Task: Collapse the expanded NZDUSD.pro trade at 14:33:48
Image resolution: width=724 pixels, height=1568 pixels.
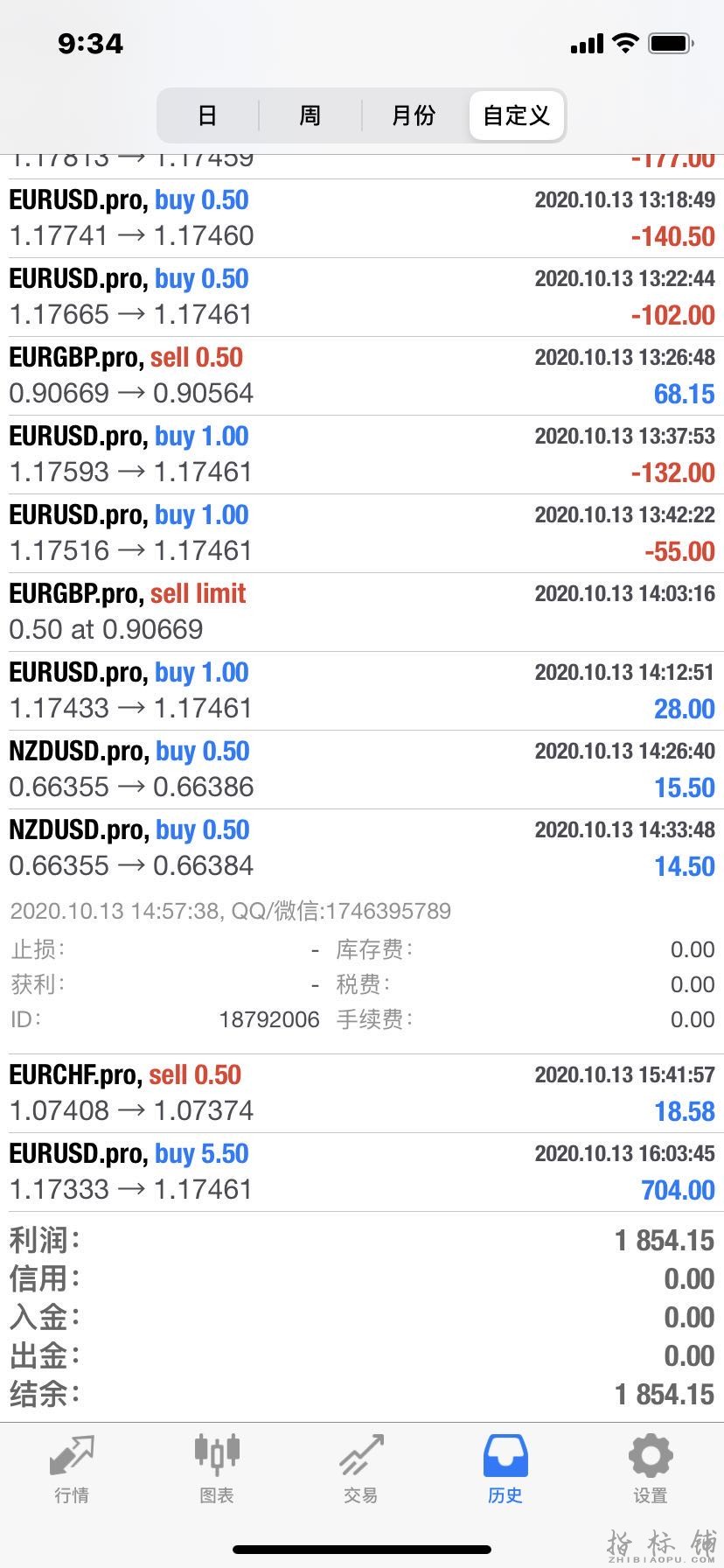Action: coord(362,849)
